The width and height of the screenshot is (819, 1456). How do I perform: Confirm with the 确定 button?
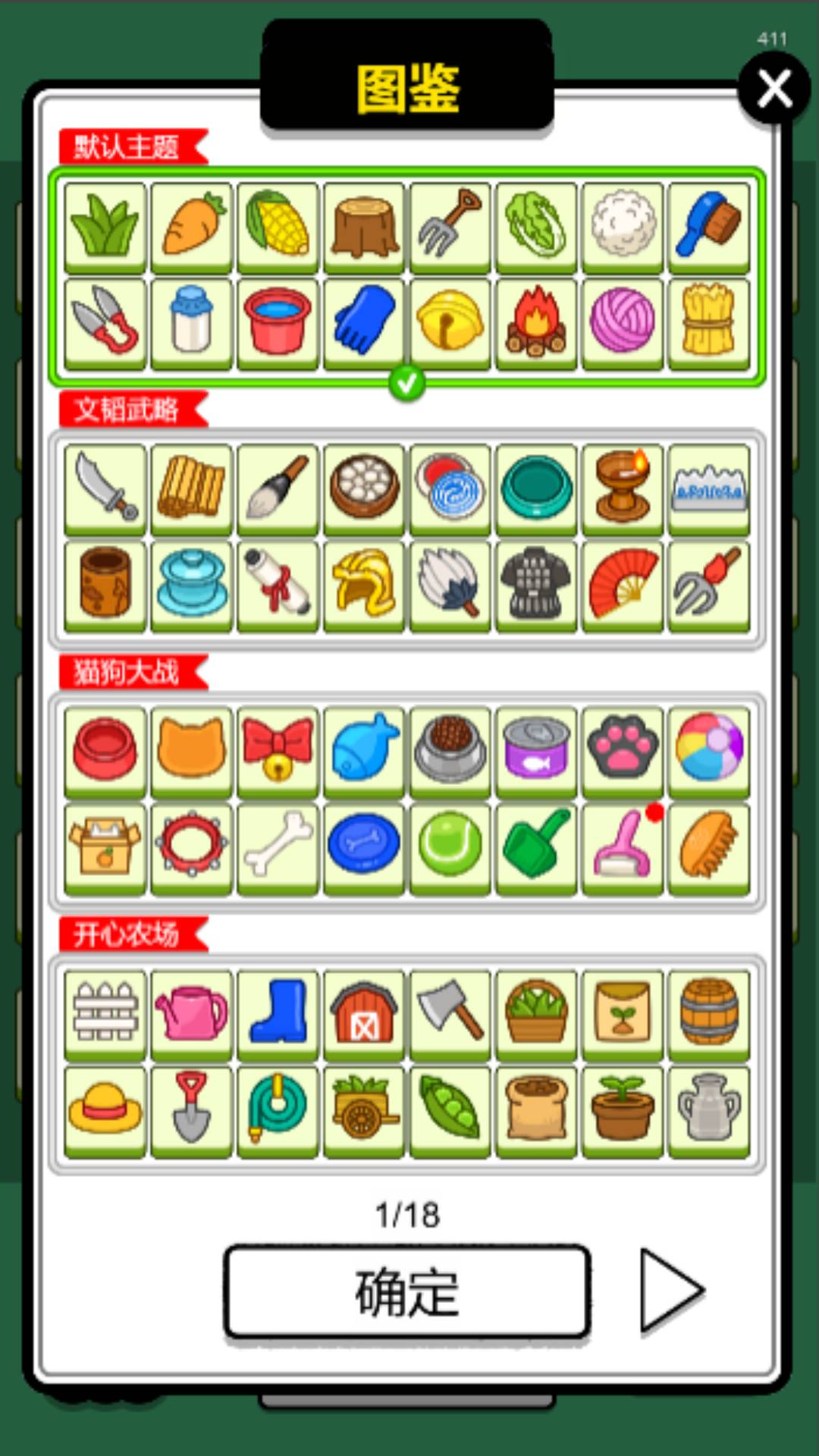[x=407, y=1291]
